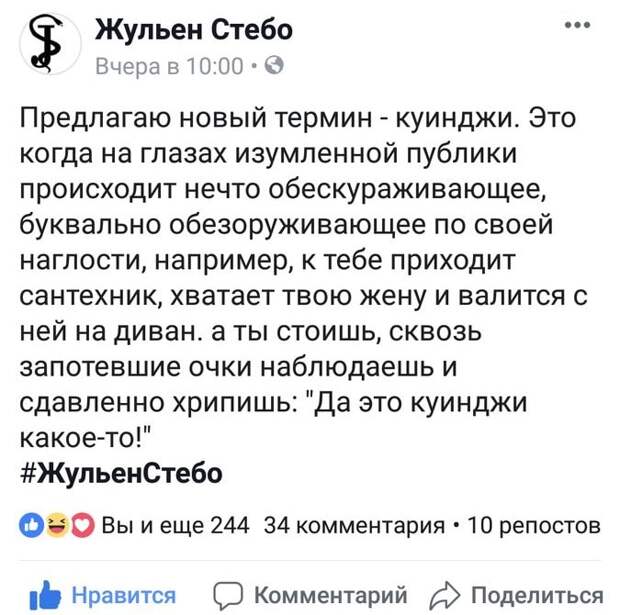Viewport: 620px width, 615px height.
Task: Open the 34 комментария list
Action: tap(356, 526)
